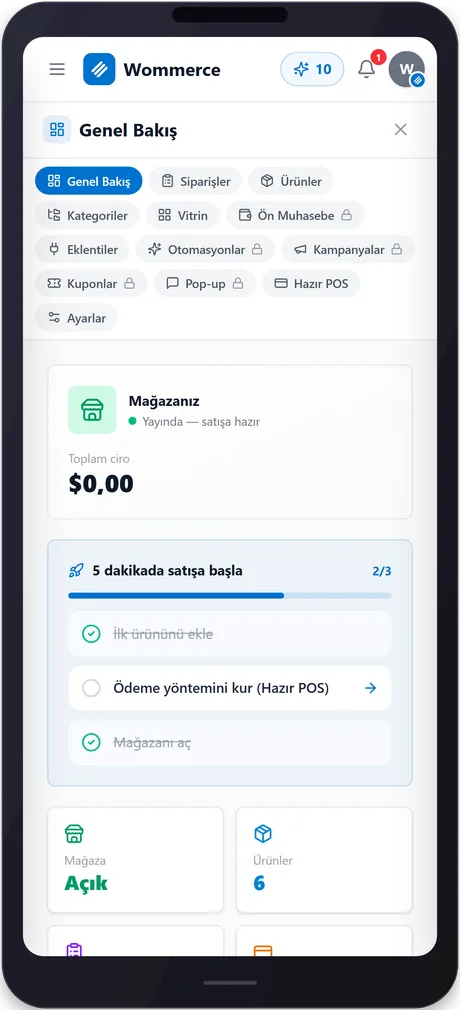Open the profile avatar menu

pos(407,69)
